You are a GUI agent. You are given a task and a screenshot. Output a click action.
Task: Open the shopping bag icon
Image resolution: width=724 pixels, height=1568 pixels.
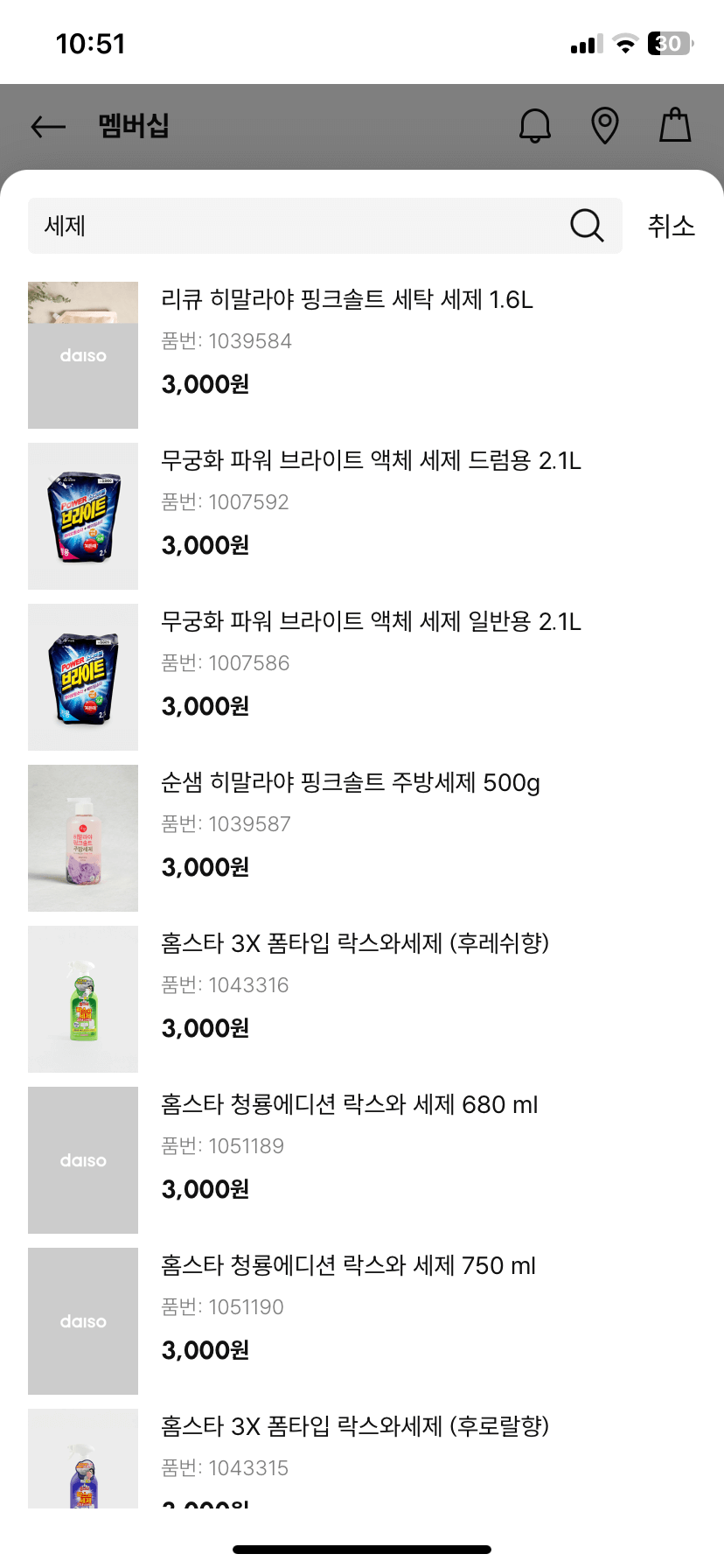[675, 125]
